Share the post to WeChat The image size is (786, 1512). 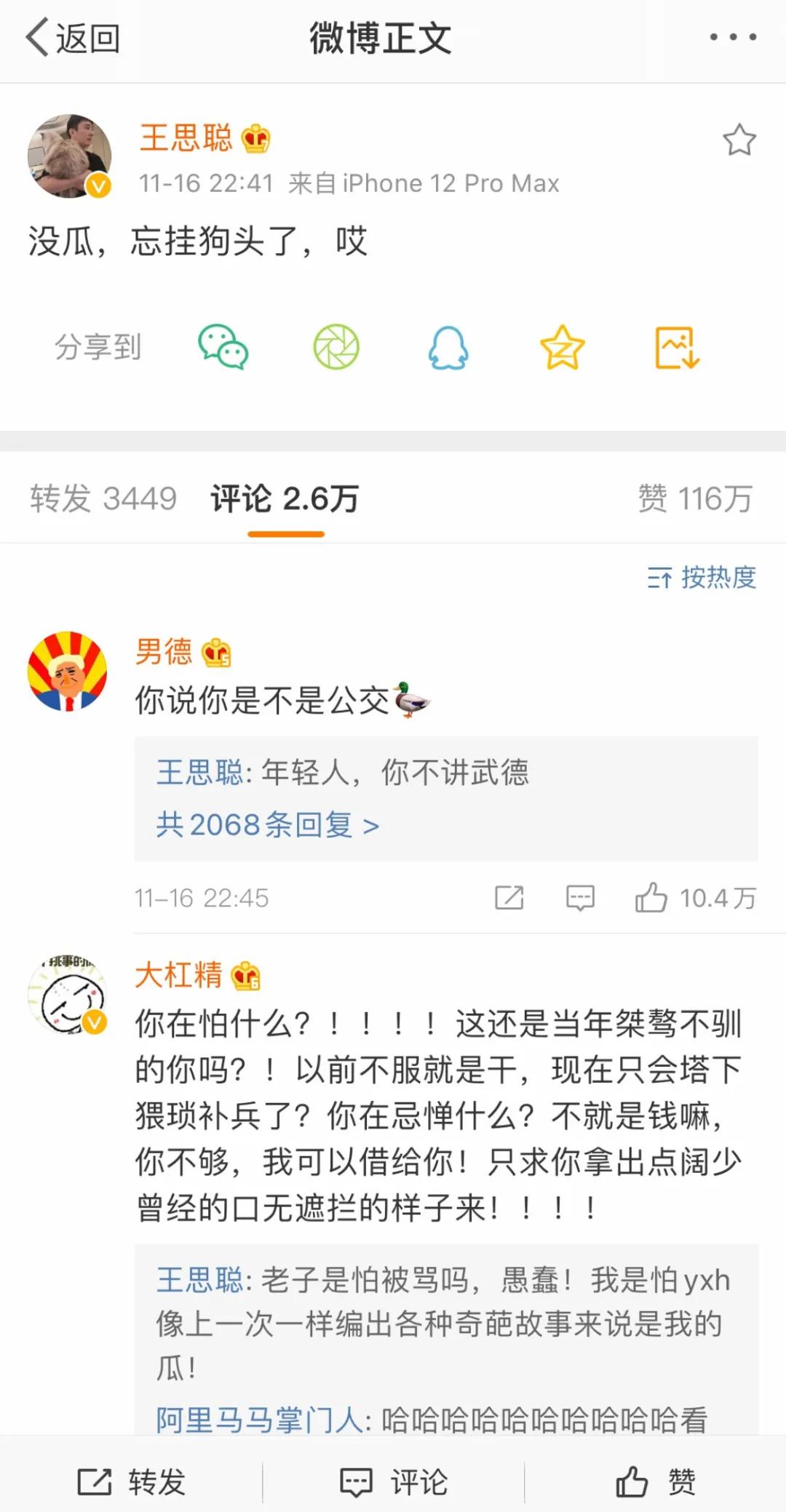(x=223, y=347)
